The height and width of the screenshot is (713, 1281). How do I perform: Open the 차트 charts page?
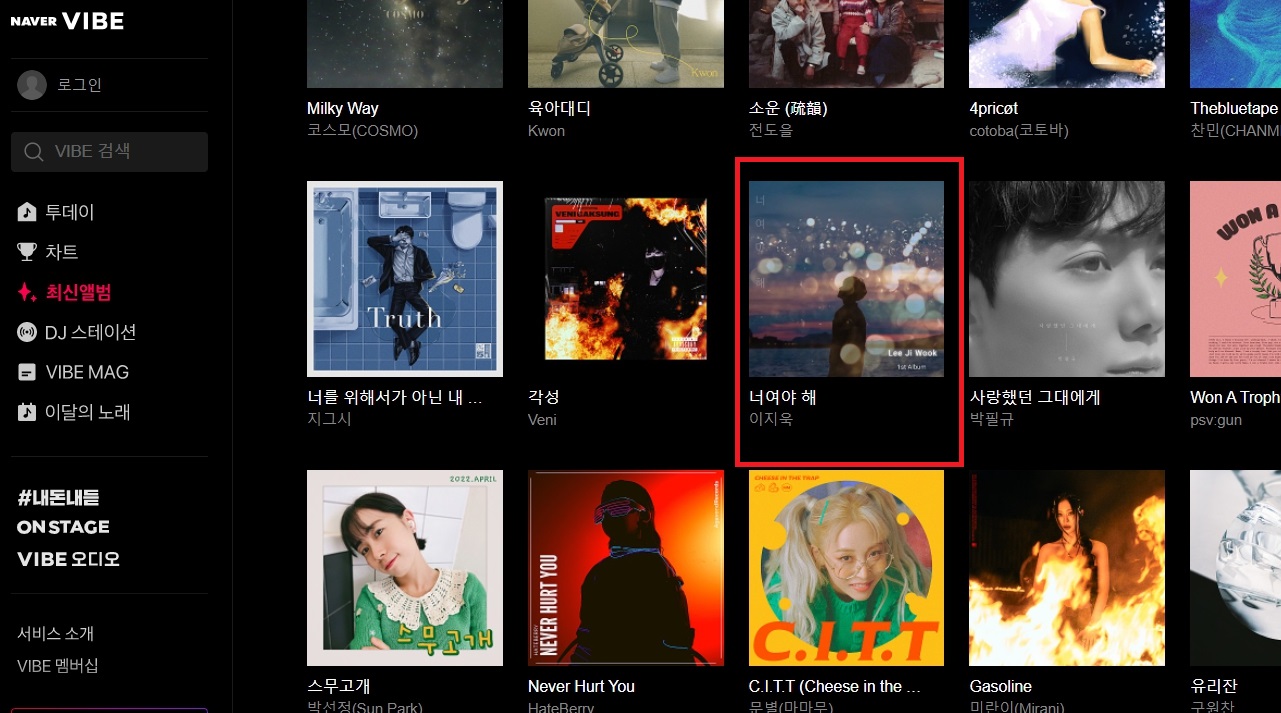click(61, 252)
